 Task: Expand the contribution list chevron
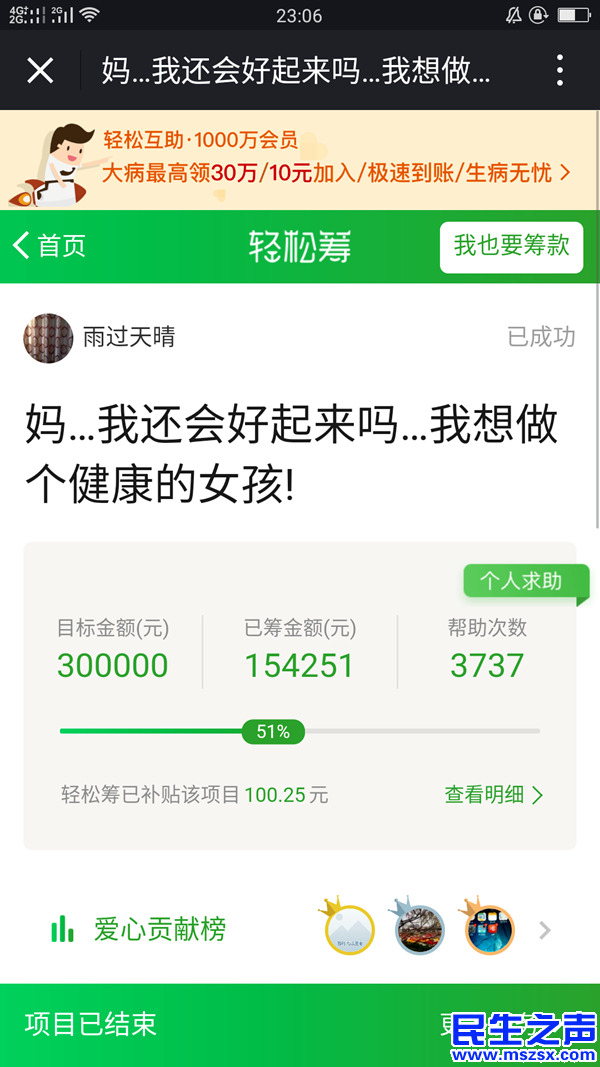(x=545, y=931)
